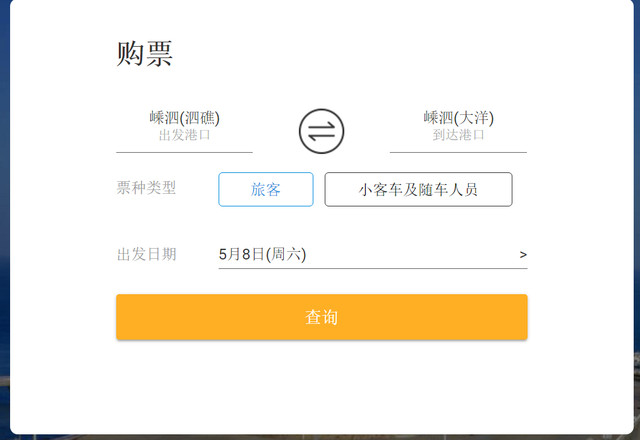The height and width of the screenshot is (440, 640).
Task: Change the departure port 嵊泗(泗礁)
Action: click(184, 126)
